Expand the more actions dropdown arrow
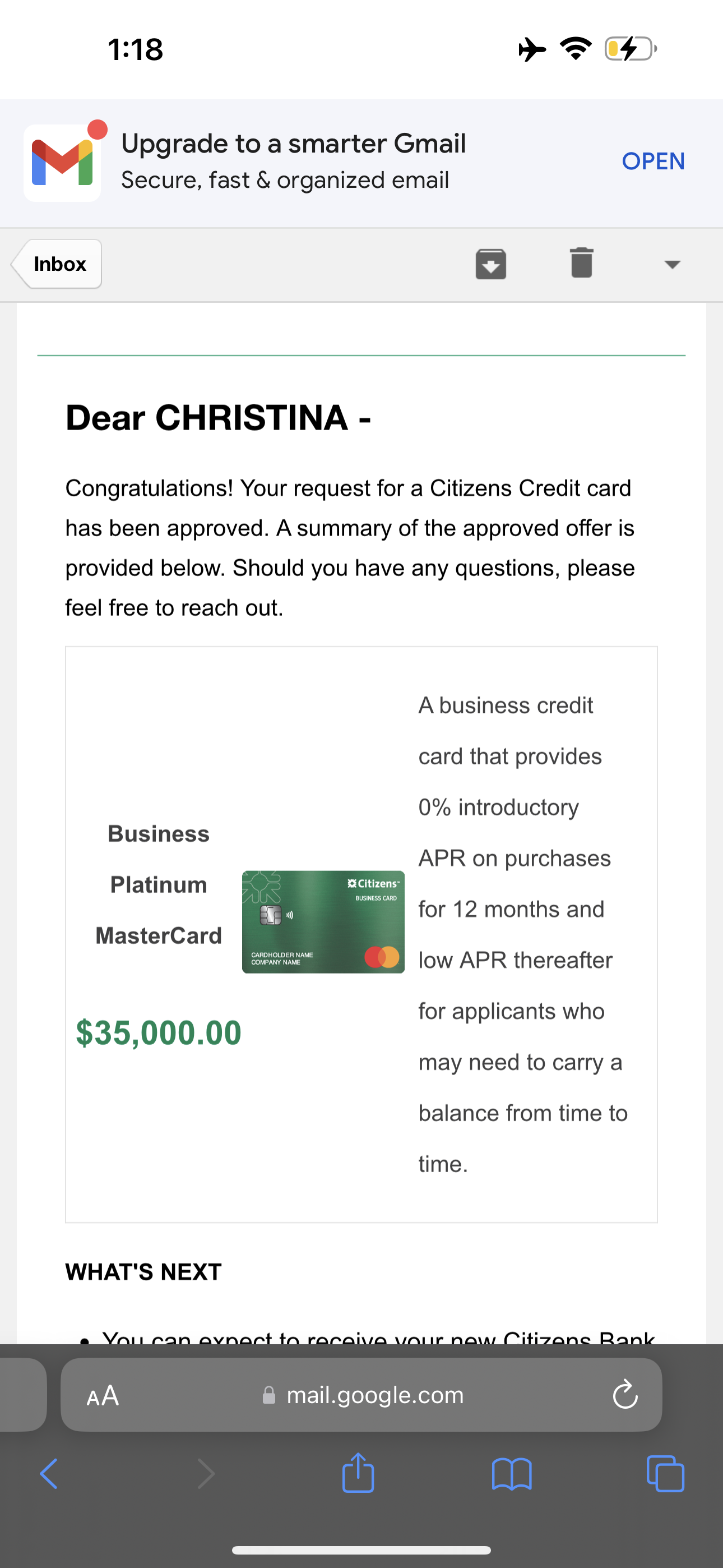The image size is (723, 1568). 672,264
